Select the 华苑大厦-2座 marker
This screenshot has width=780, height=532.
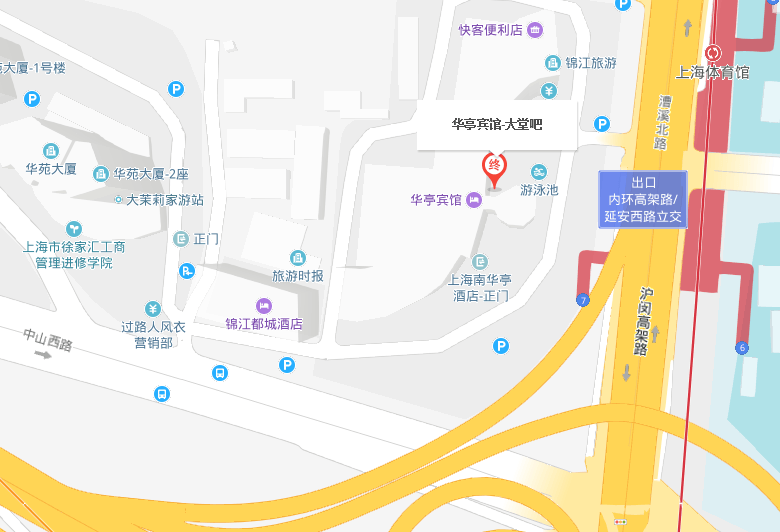(x=101, y=174)
